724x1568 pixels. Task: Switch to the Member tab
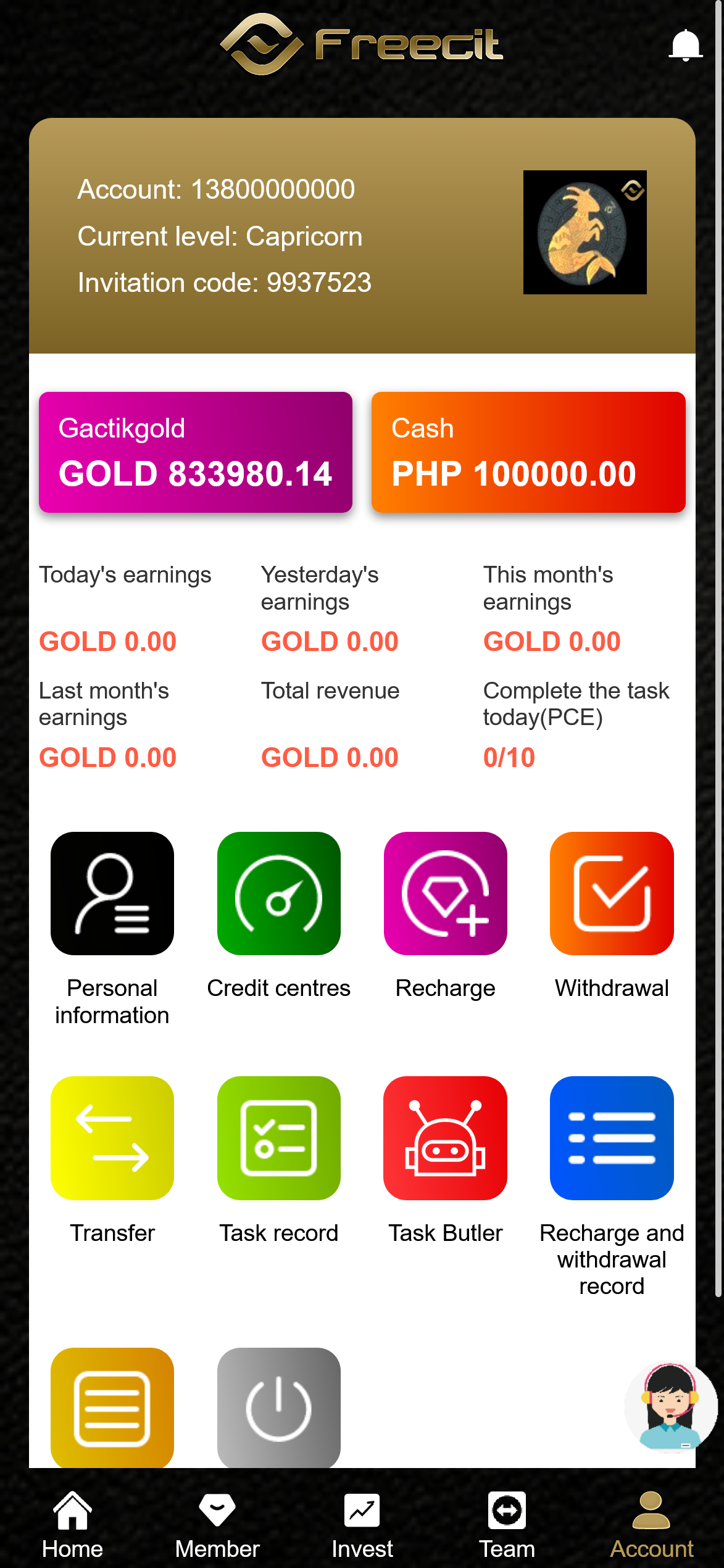click(217, 1524)
